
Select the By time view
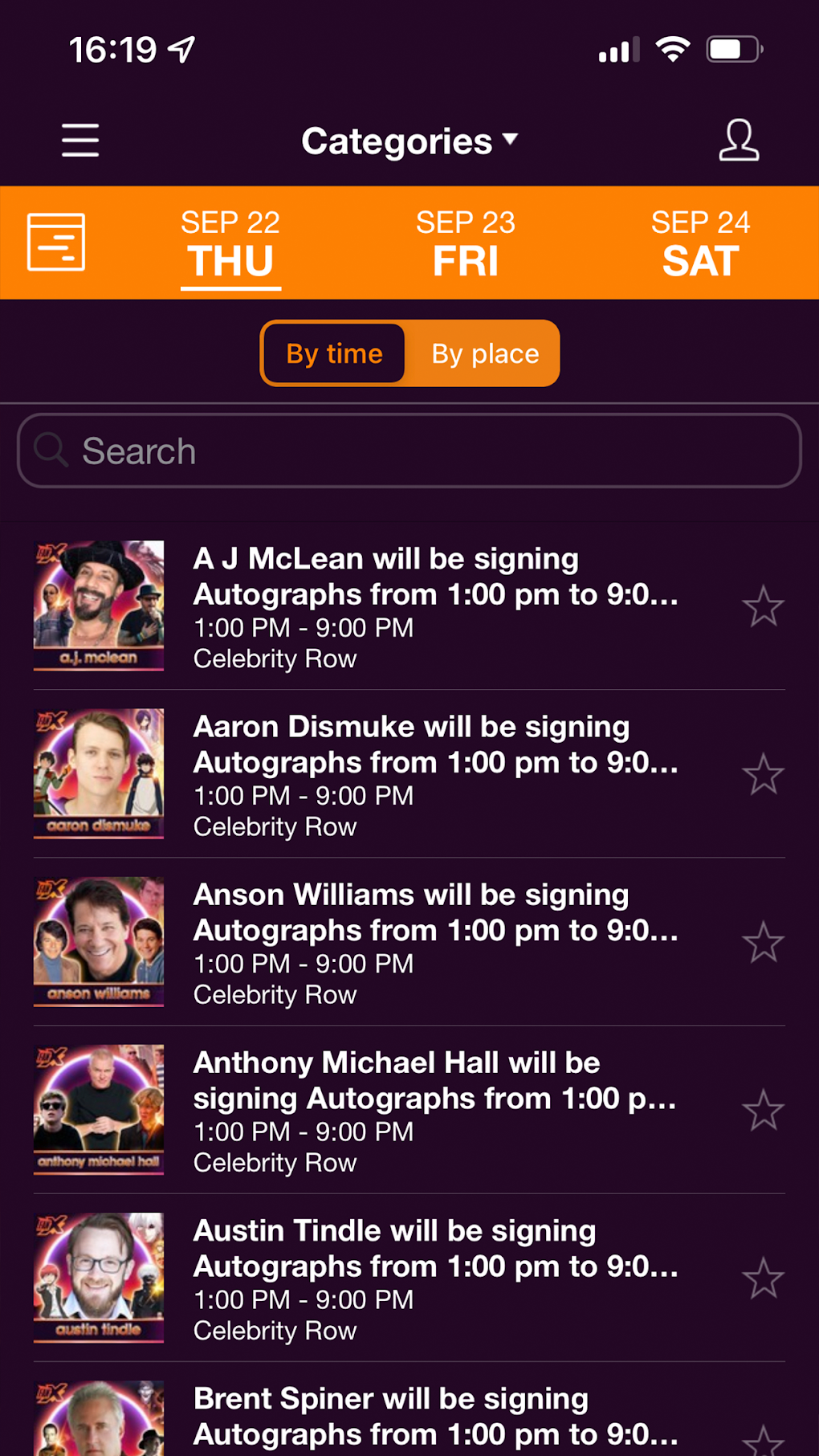(334, 353)
